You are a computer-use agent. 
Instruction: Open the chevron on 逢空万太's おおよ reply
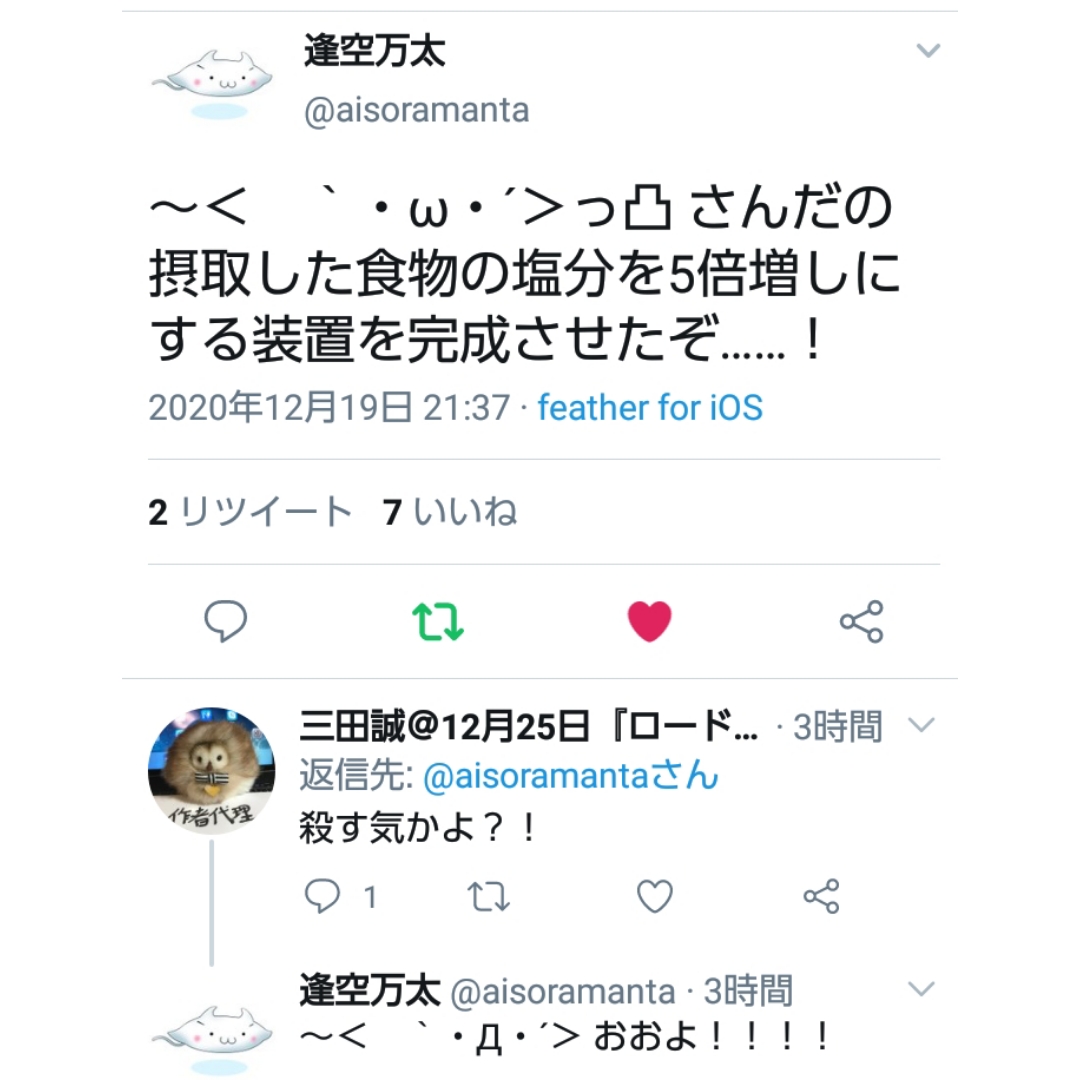[x=919, y=990]
